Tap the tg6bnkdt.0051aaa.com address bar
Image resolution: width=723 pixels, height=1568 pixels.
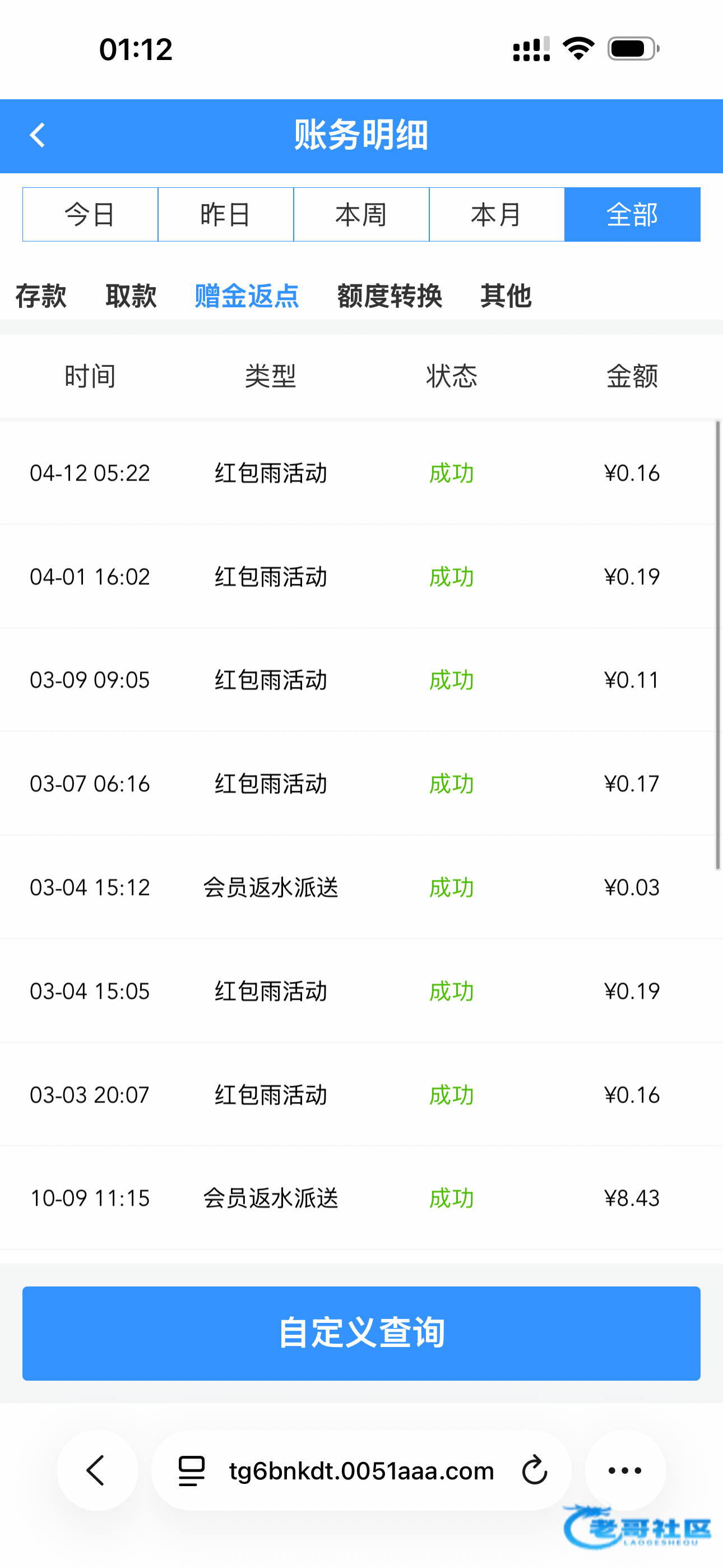click(x=361, y=1470)
